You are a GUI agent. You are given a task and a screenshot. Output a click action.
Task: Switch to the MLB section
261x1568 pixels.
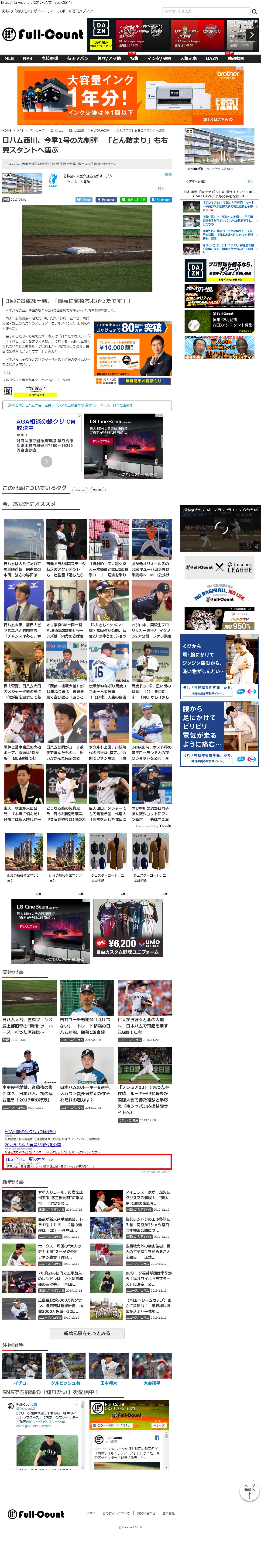click(x=9, y=59)
